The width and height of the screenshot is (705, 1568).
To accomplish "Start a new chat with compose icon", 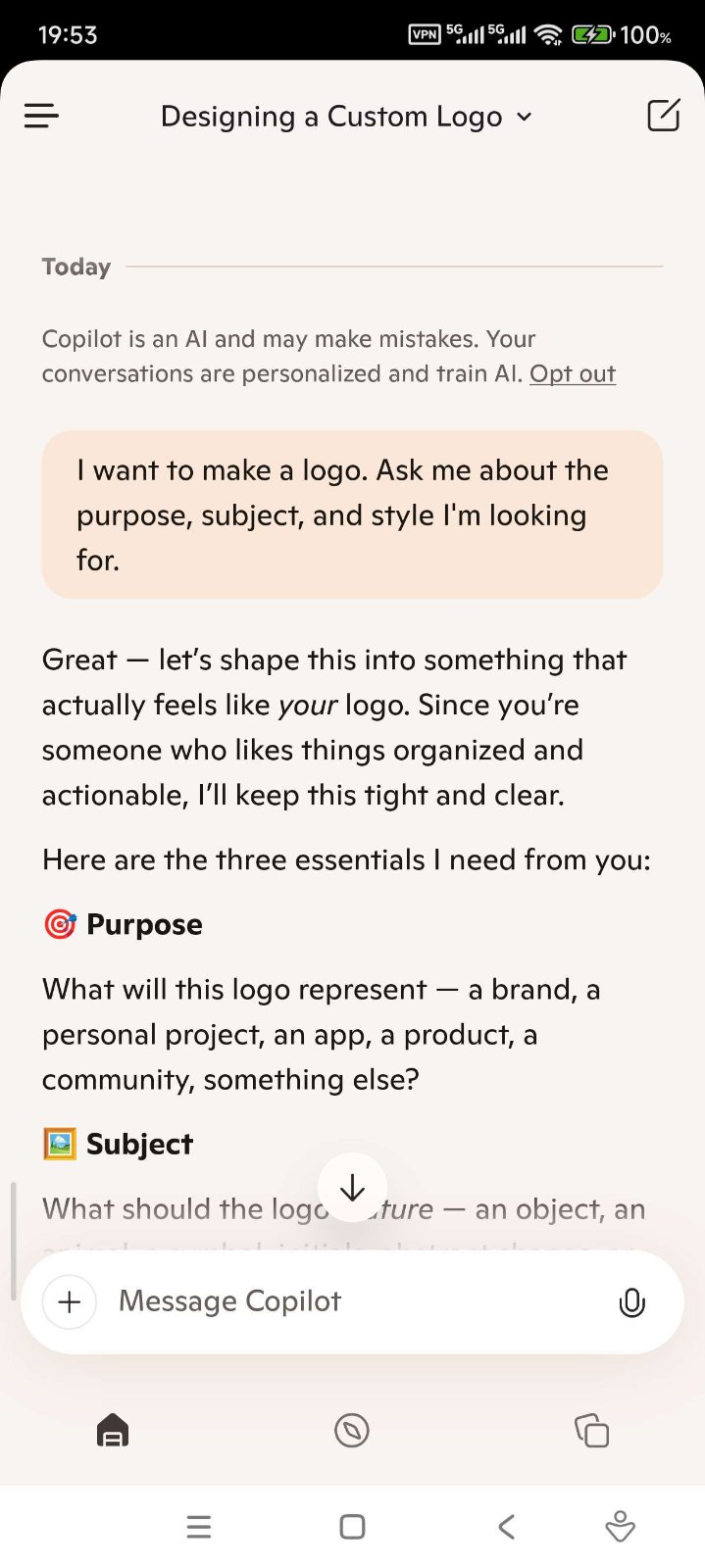I will (664, 116).
